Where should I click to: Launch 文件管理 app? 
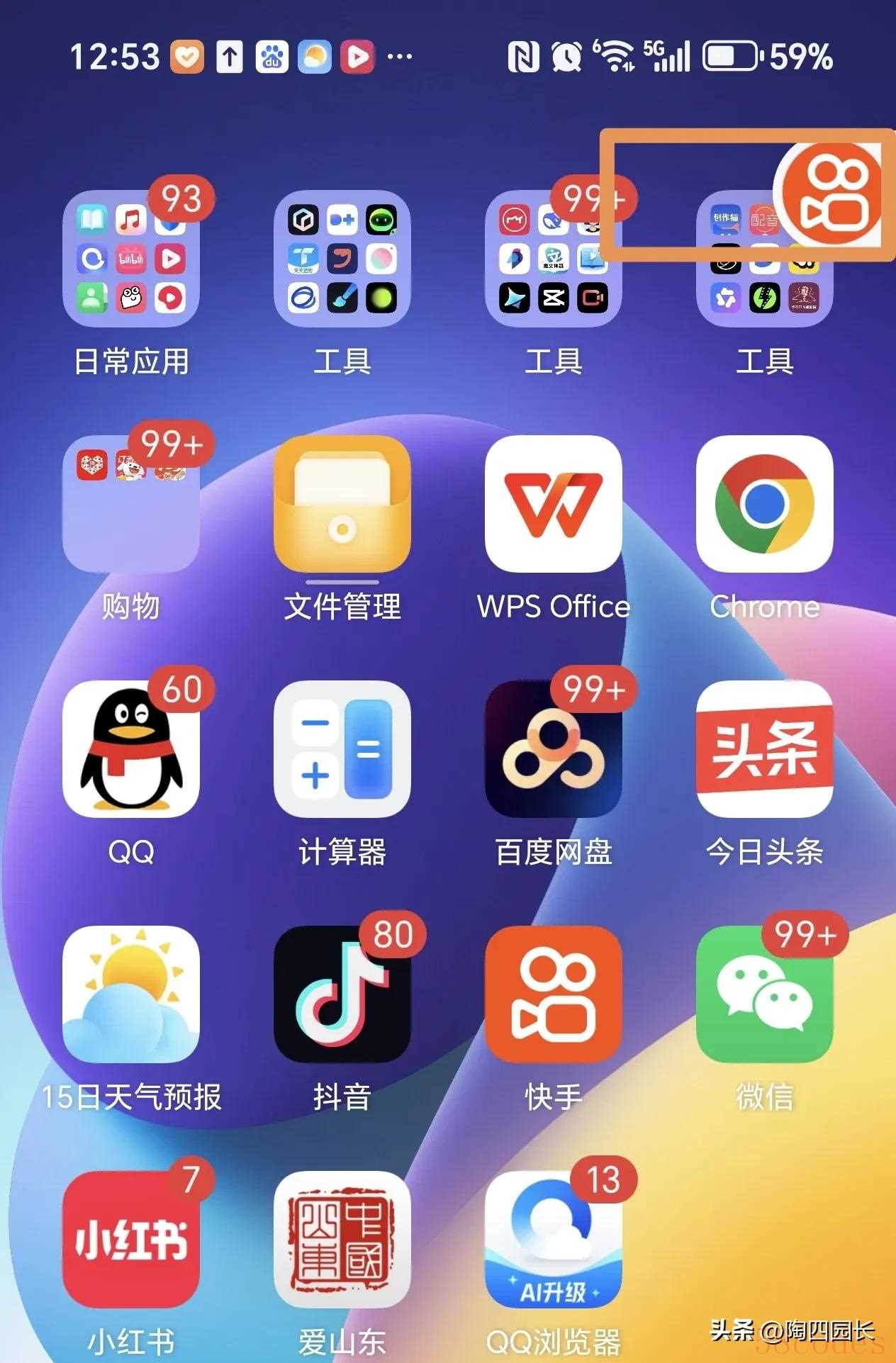tap(342, 504)
